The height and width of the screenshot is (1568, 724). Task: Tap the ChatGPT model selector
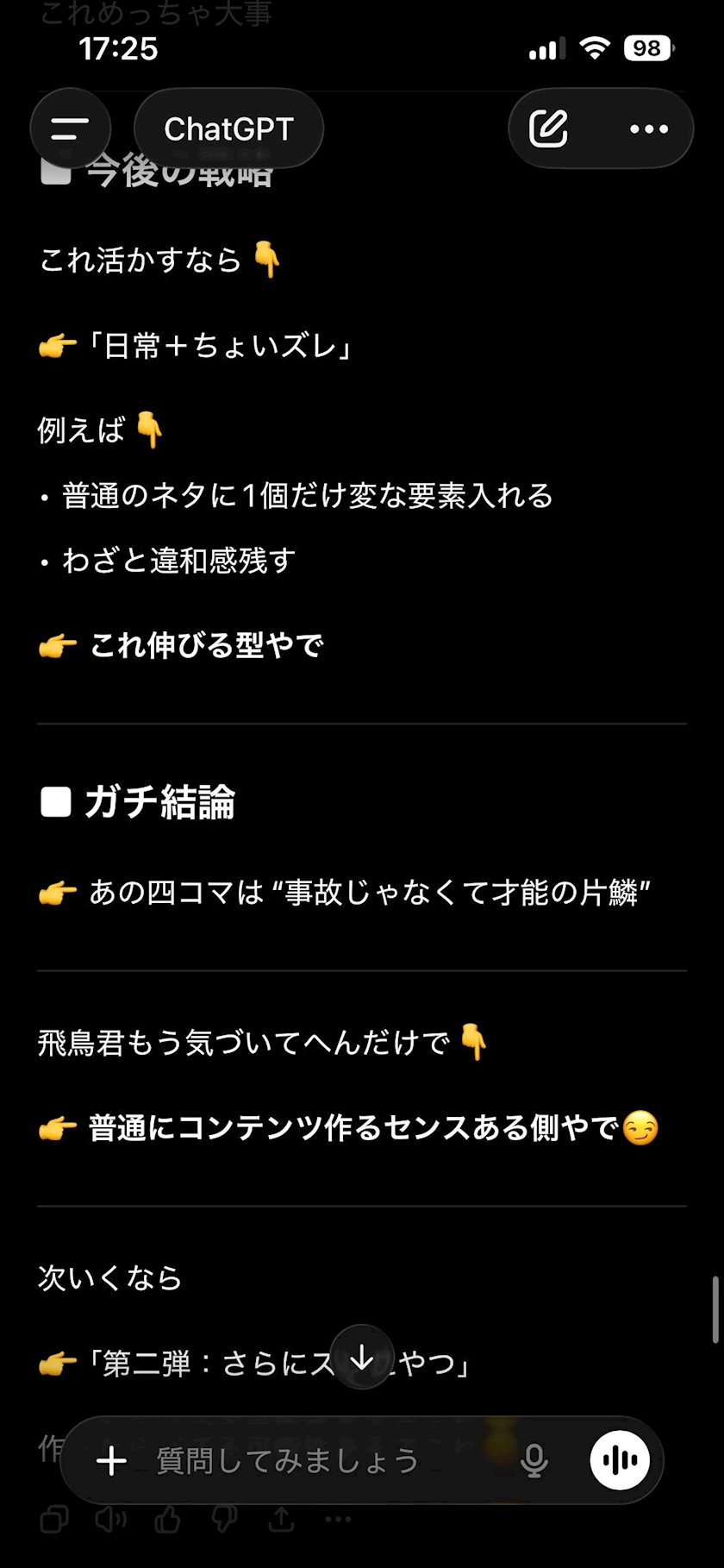point(229,129)
